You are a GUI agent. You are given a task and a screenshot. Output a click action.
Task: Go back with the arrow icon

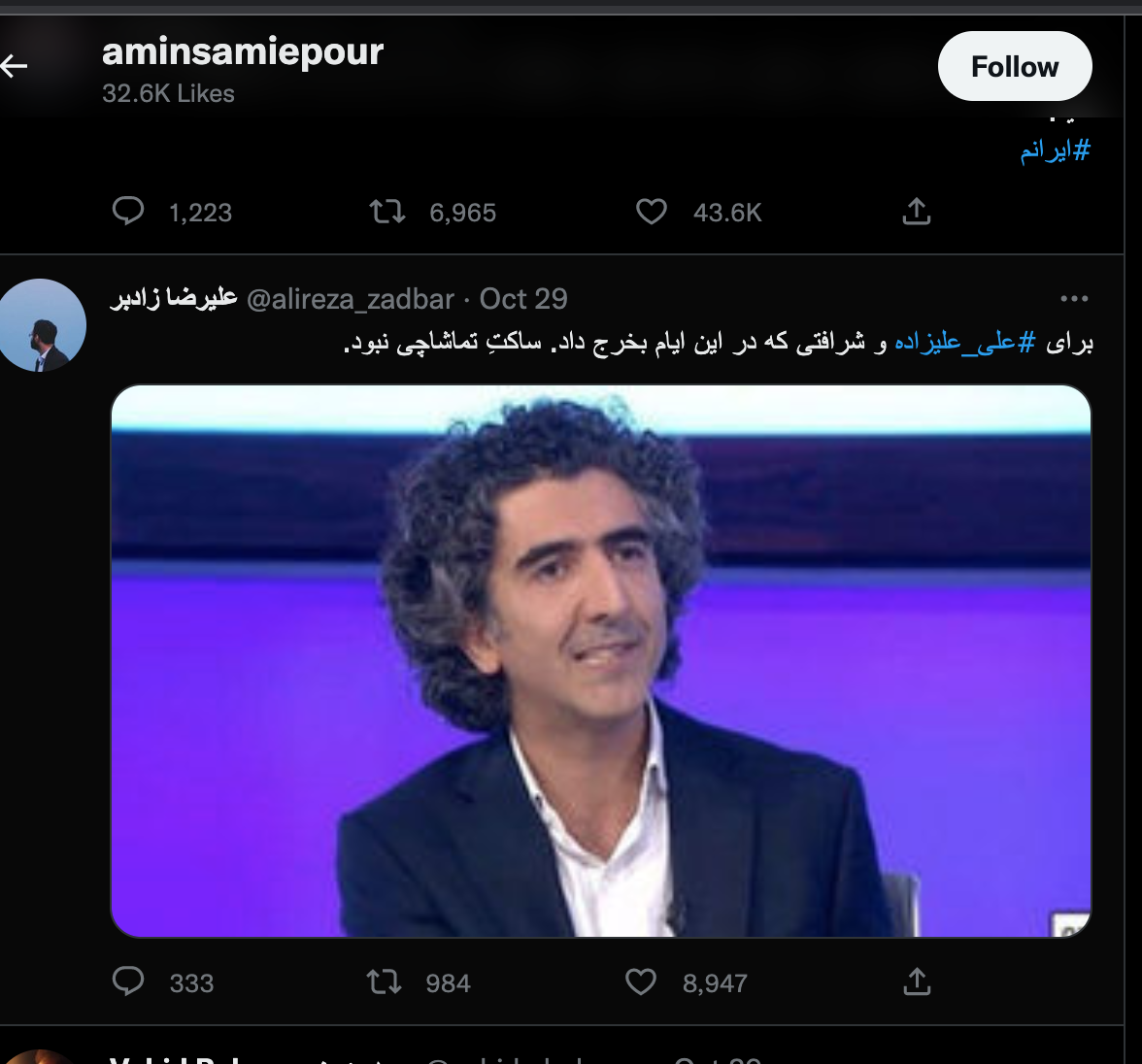pyautogui.click(x=14, y=66)
